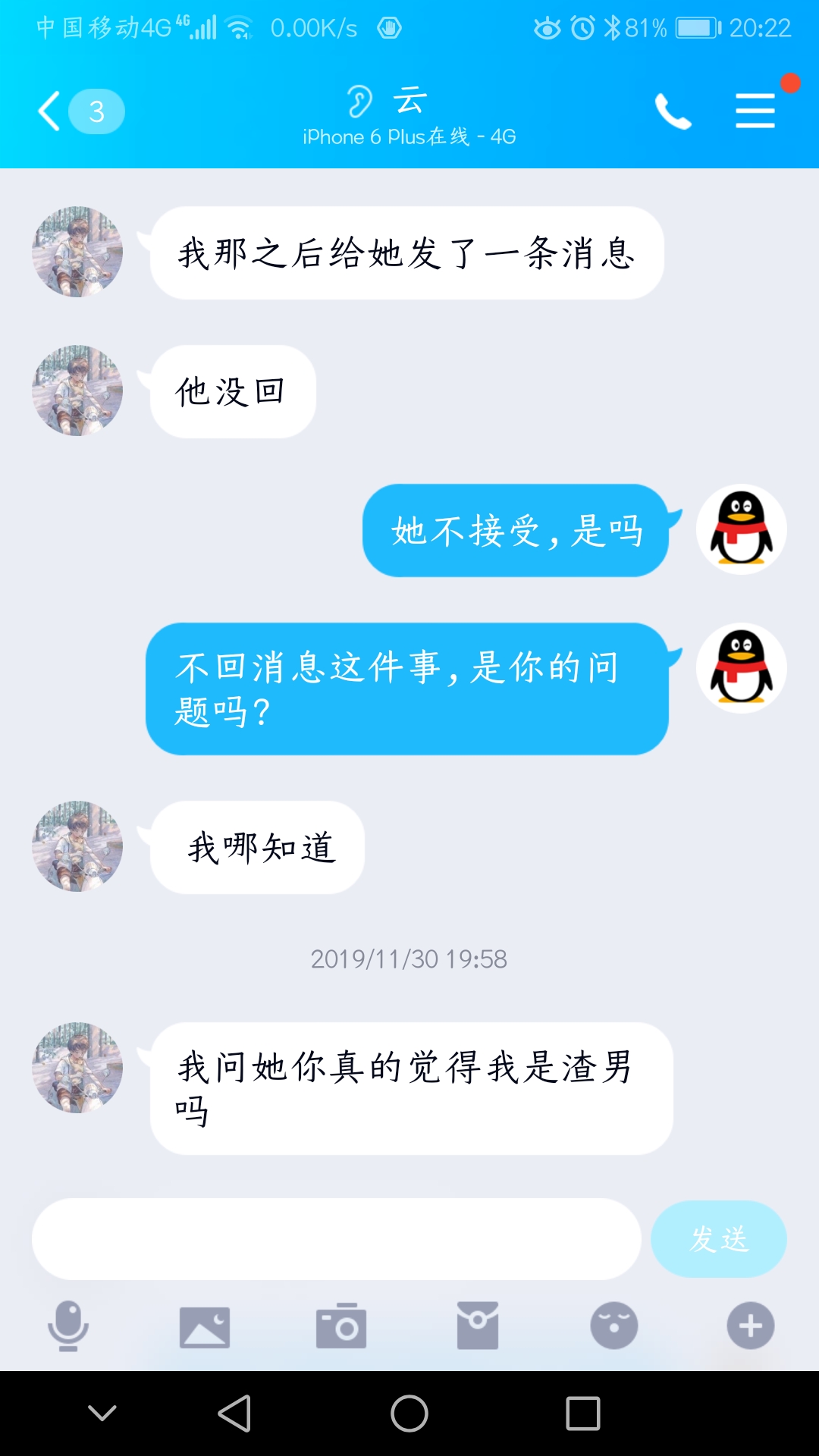Record a voice message with the microphone

click(x=68, y=1326)
